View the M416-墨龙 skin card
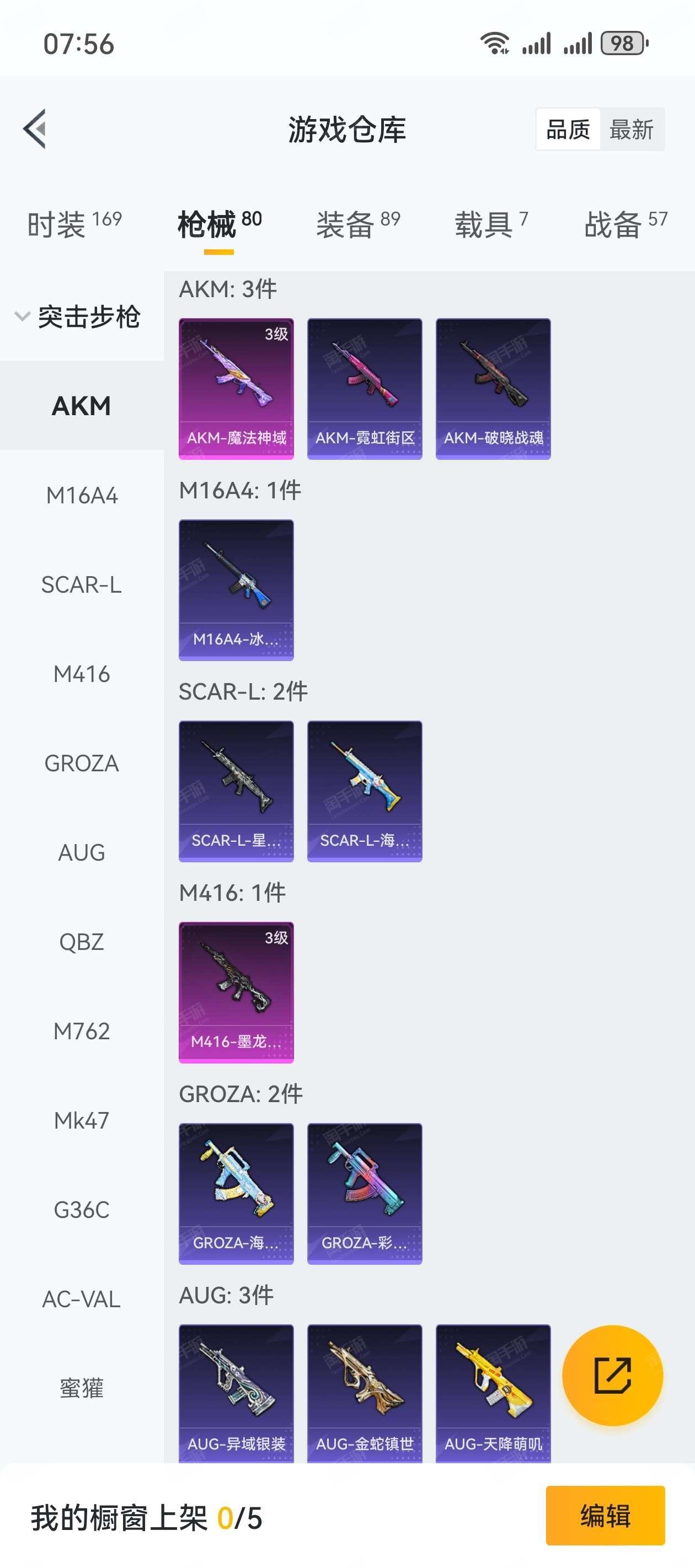Screen dimensions: 695x1568 pyautogui.click(x=236, y=993)
